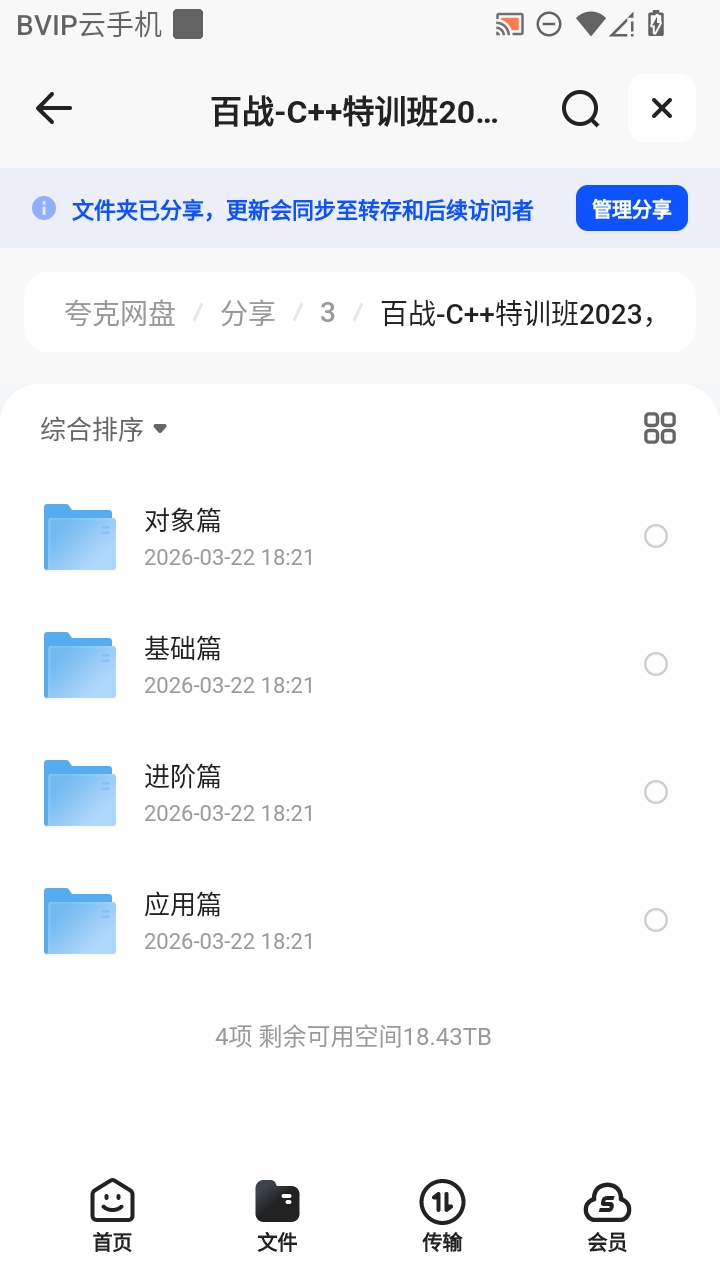Select the 对象篇 folder checkbox
Image resolution: width=720 pixels, height=1280 pixels.
click(656, 537)
